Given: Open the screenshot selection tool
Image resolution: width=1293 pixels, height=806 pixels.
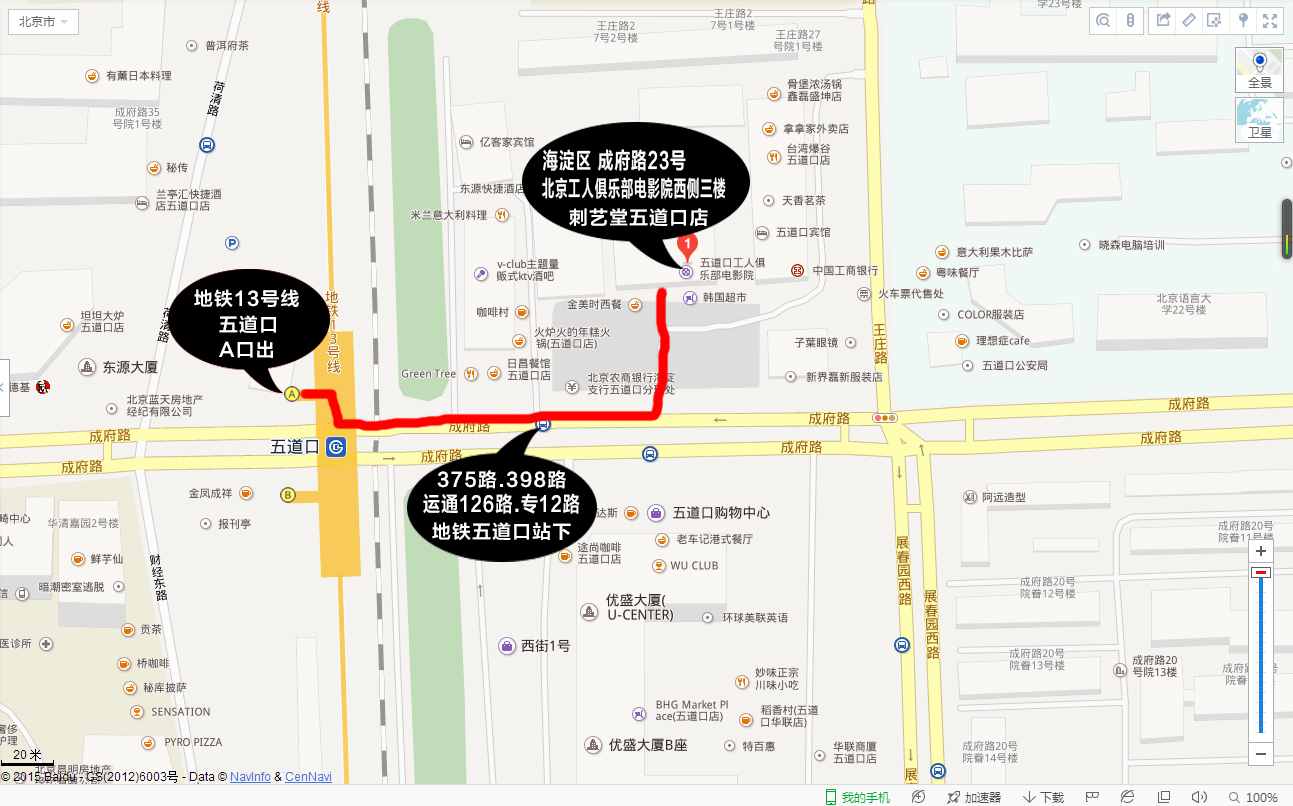Looking at the screenshot, I should [x=1215, y=20].
